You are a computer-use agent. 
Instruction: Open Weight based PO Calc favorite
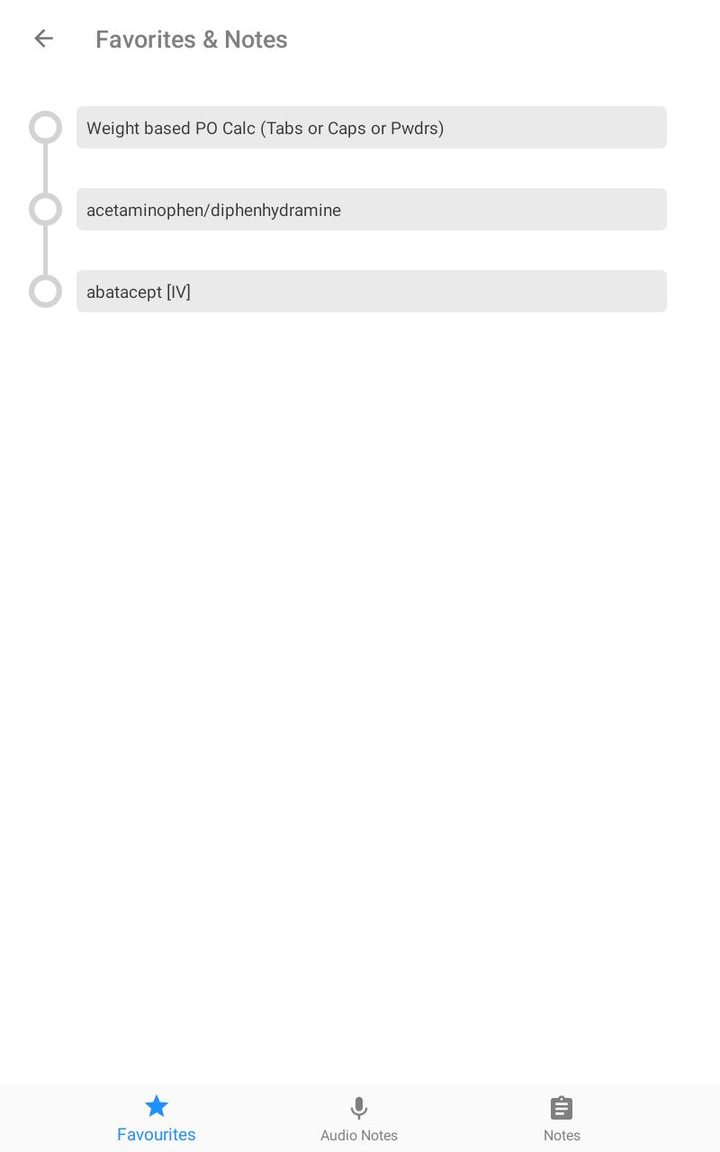coord(371,128)
